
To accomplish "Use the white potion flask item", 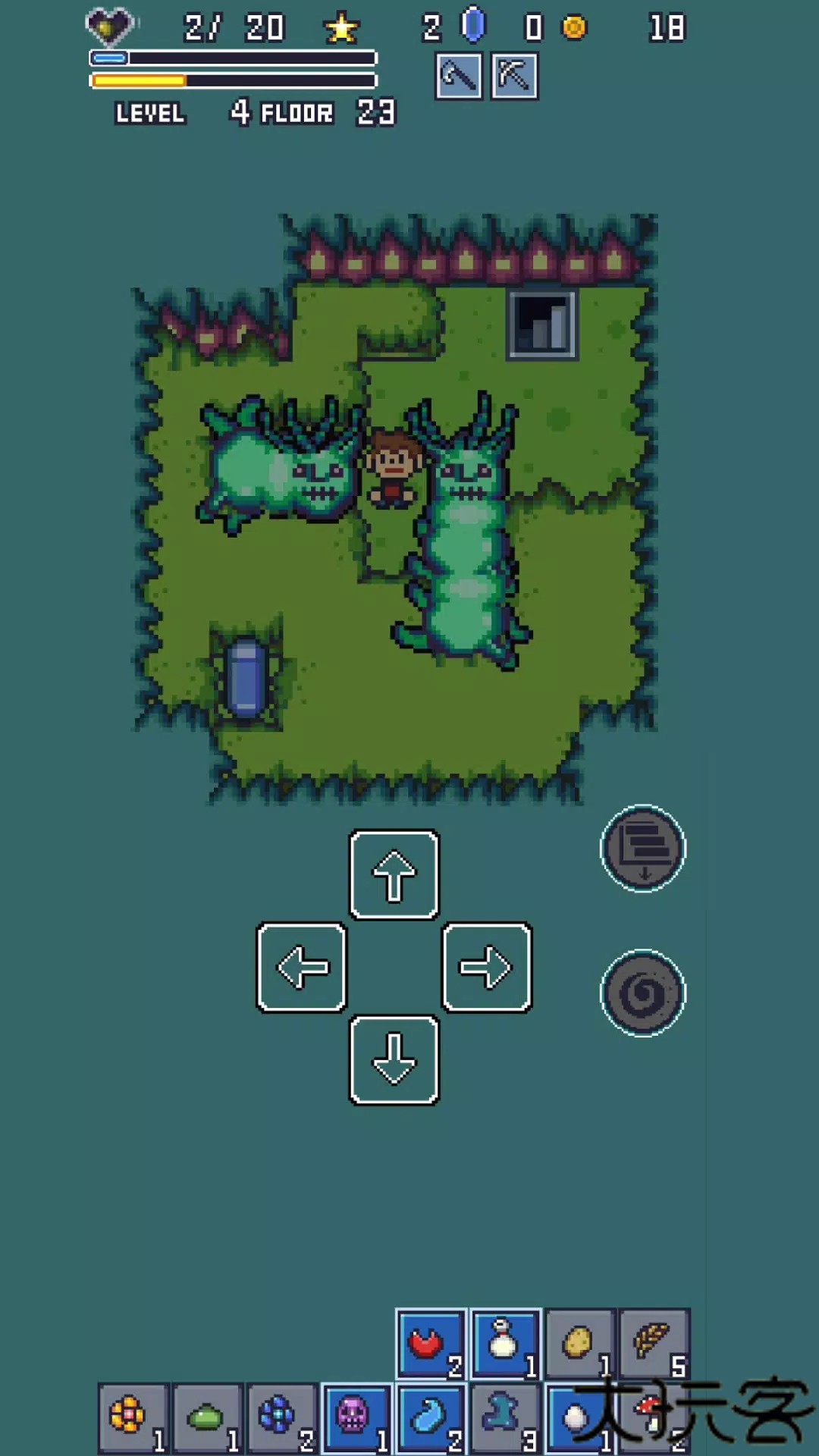I will point(504,1345).
